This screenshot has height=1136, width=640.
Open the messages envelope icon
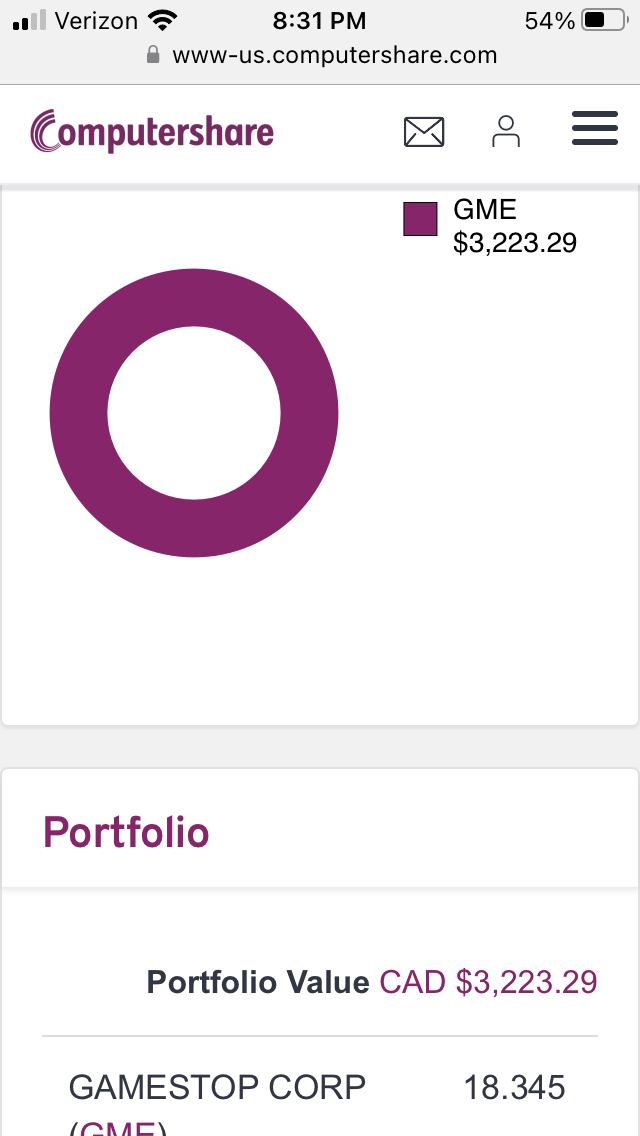click(x=424, y=132)
